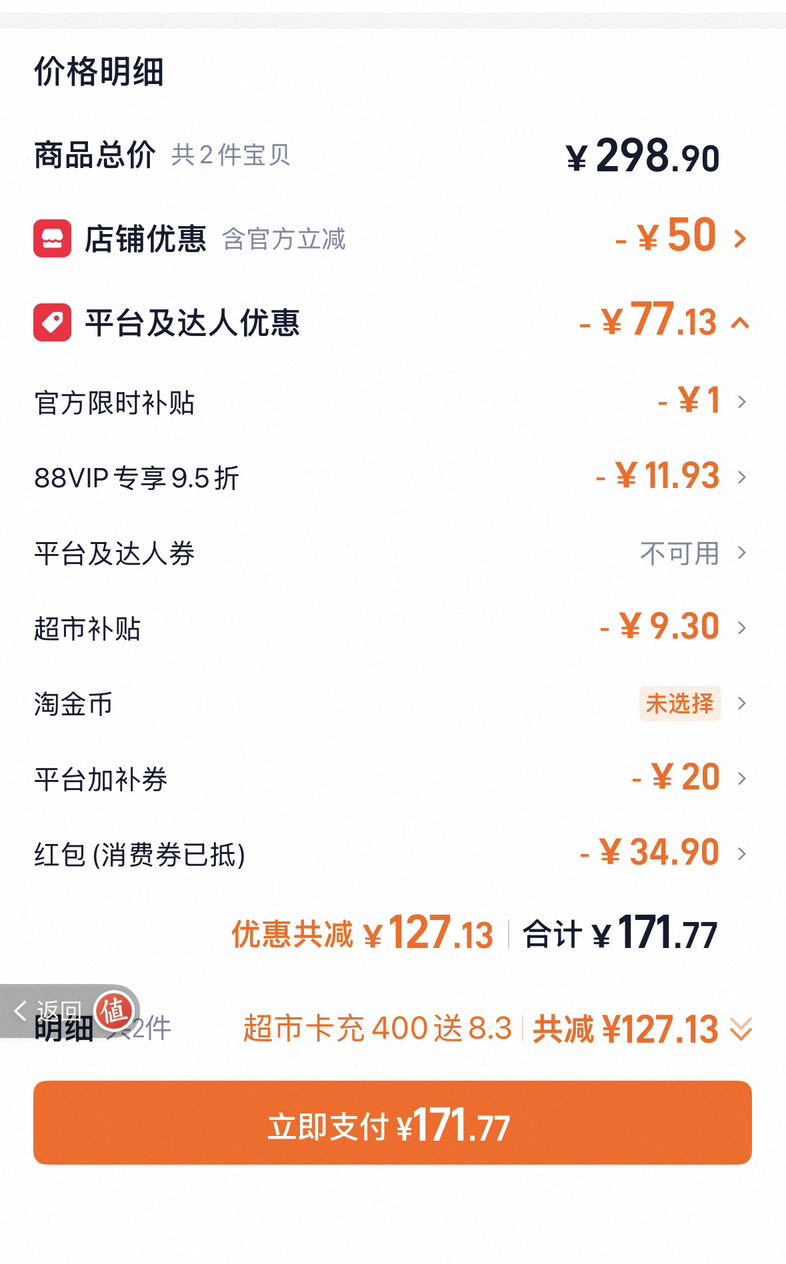Open the 超市补贴 details

tap(392, 628)
